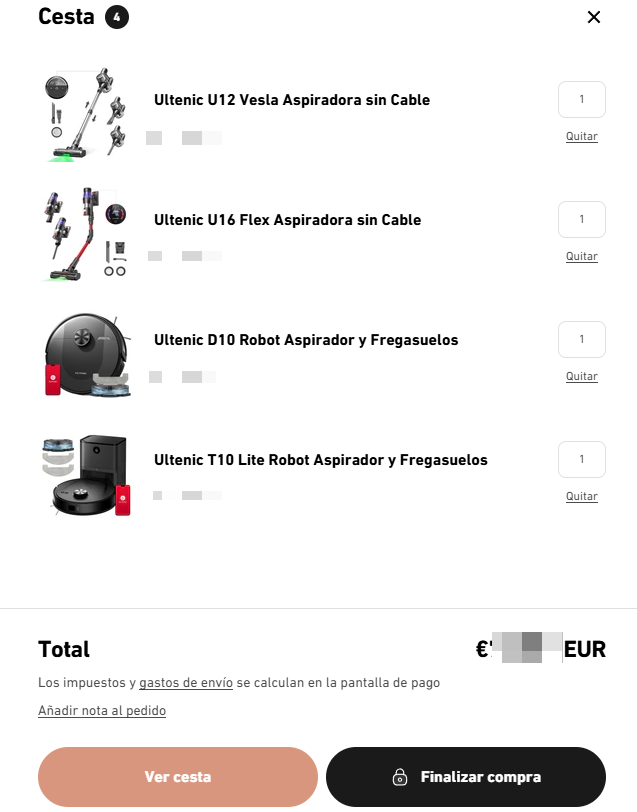Edit quantity for Ultenic D10 Robot
Viewport: 637px width, 812px height.
[581, 340]
